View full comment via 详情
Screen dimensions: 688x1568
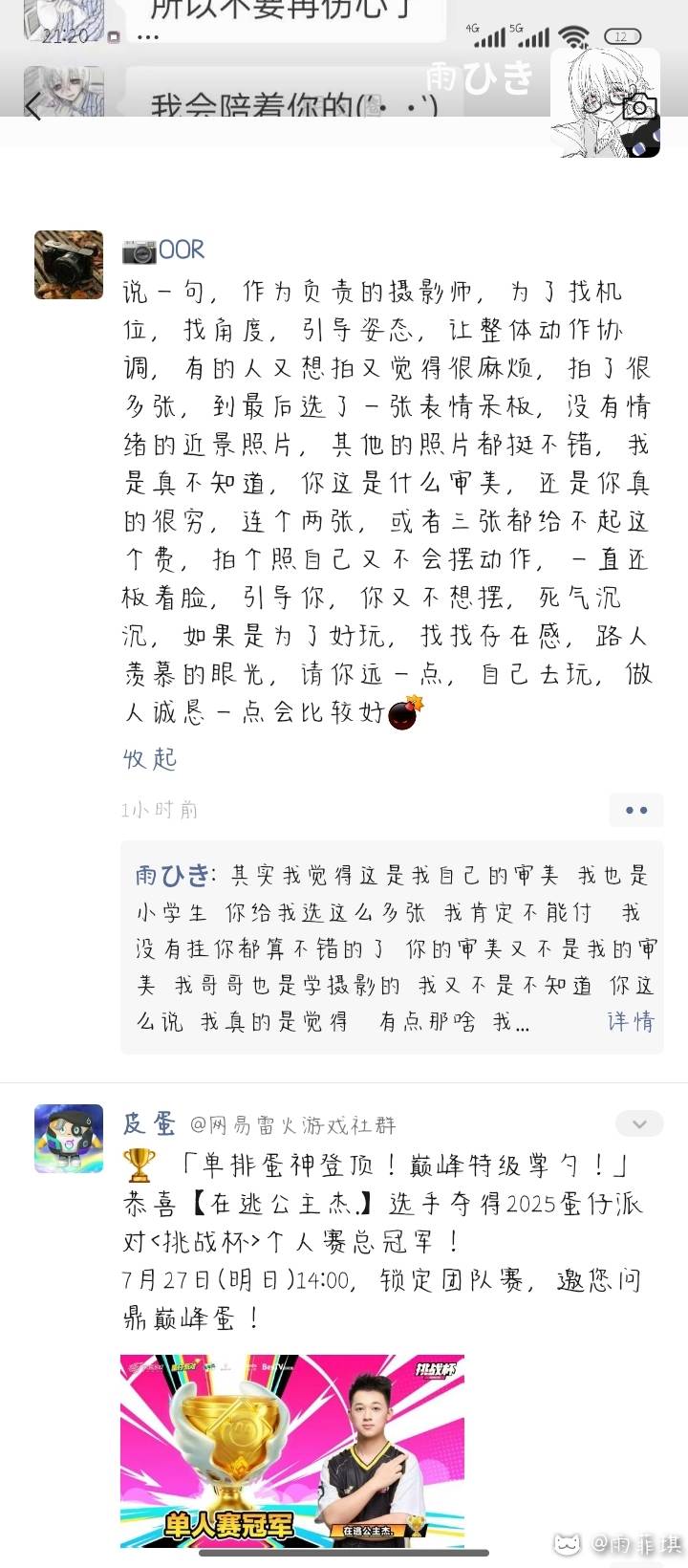coord(631,1021)
